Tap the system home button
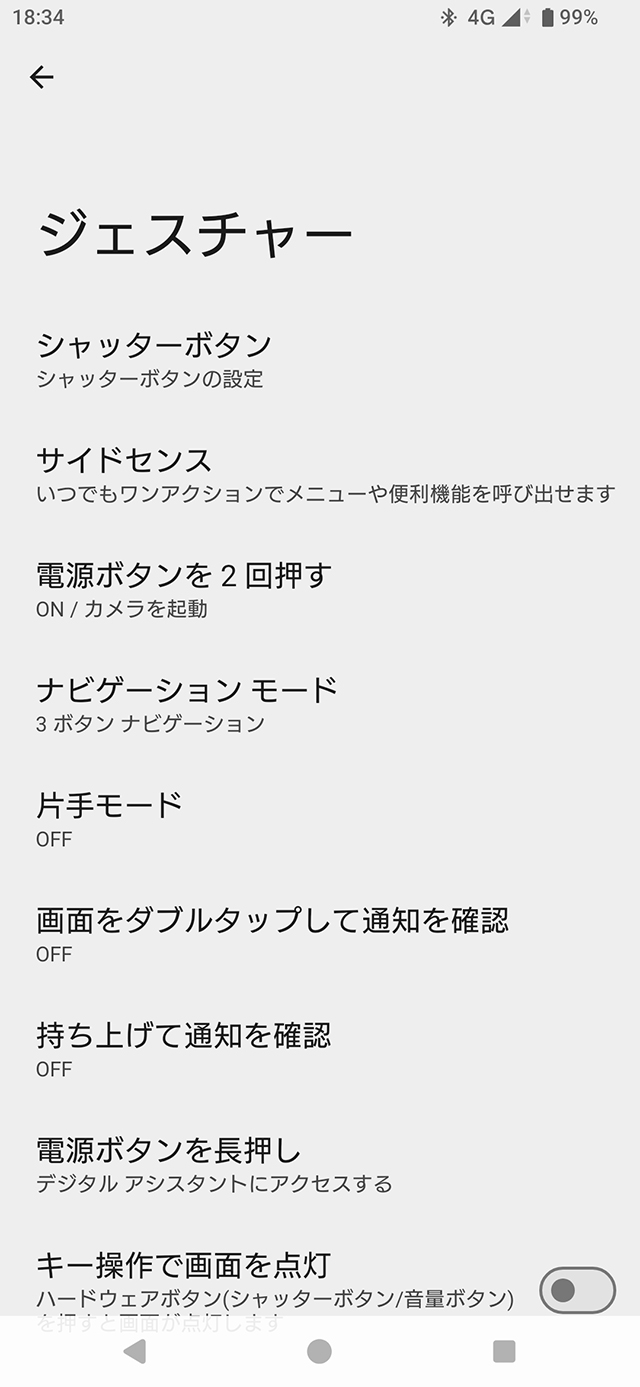The height and width of the screenshot is (1387, 640). tap(319, 1352)
